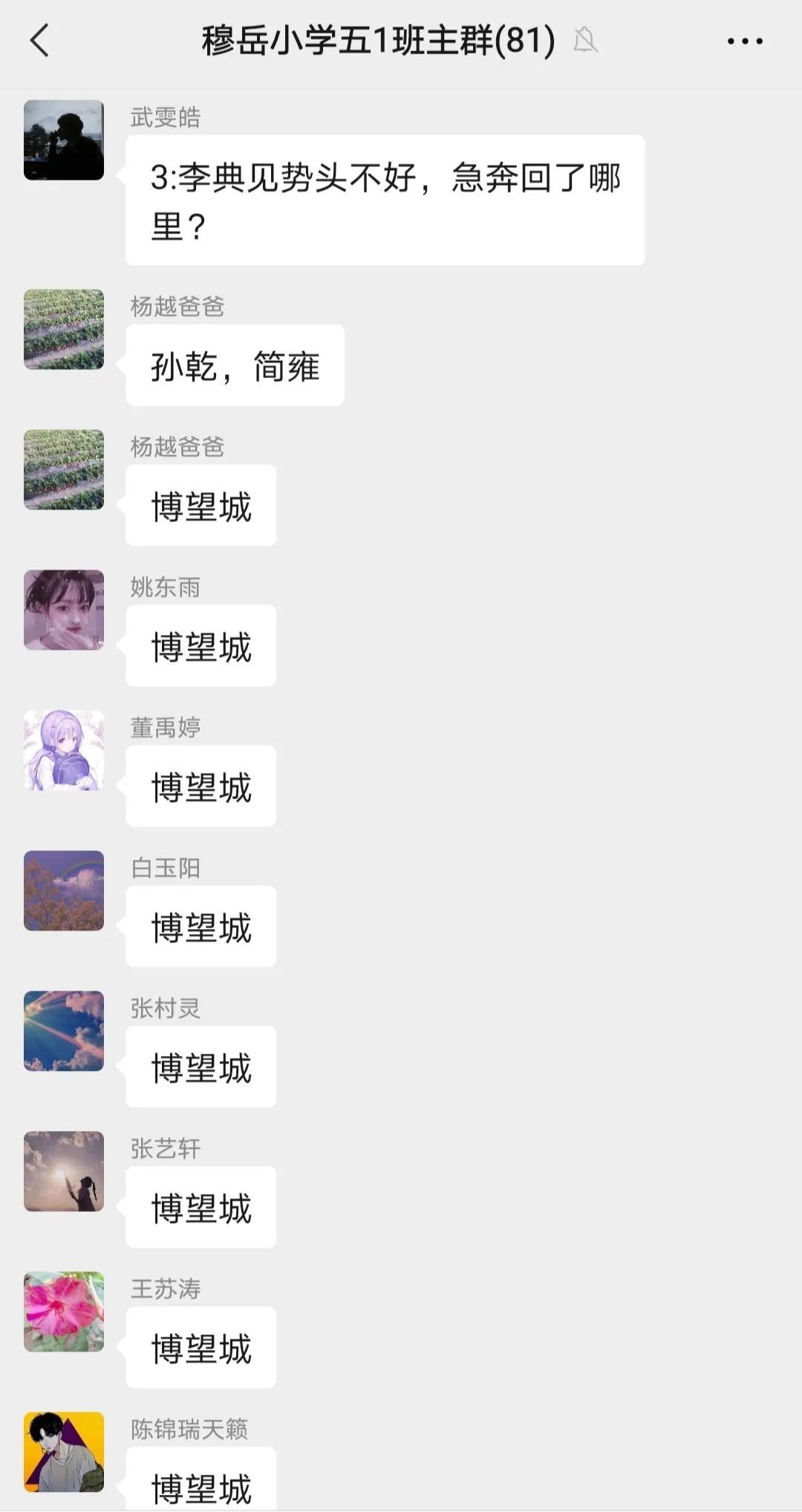Open 董禹婷's avatar
802x1512 pixels.
tap(64, 750)
